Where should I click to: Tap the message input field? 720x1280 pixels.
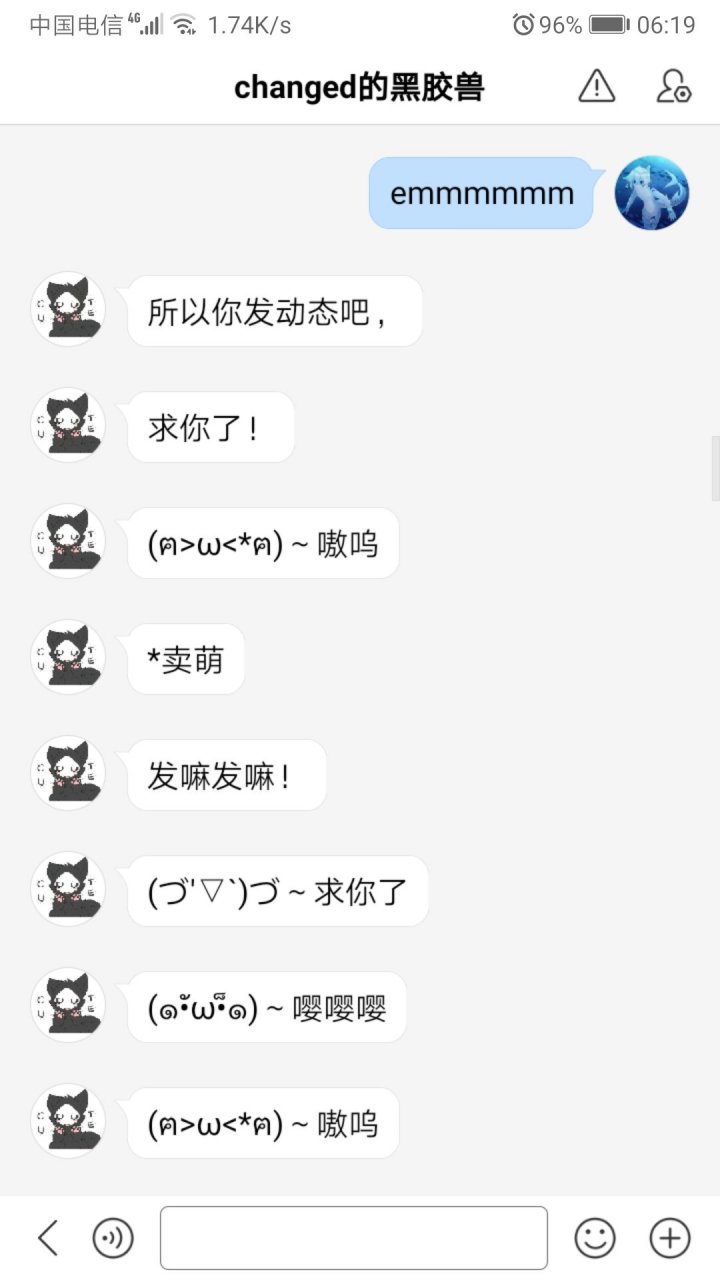tap(352, 1237)
